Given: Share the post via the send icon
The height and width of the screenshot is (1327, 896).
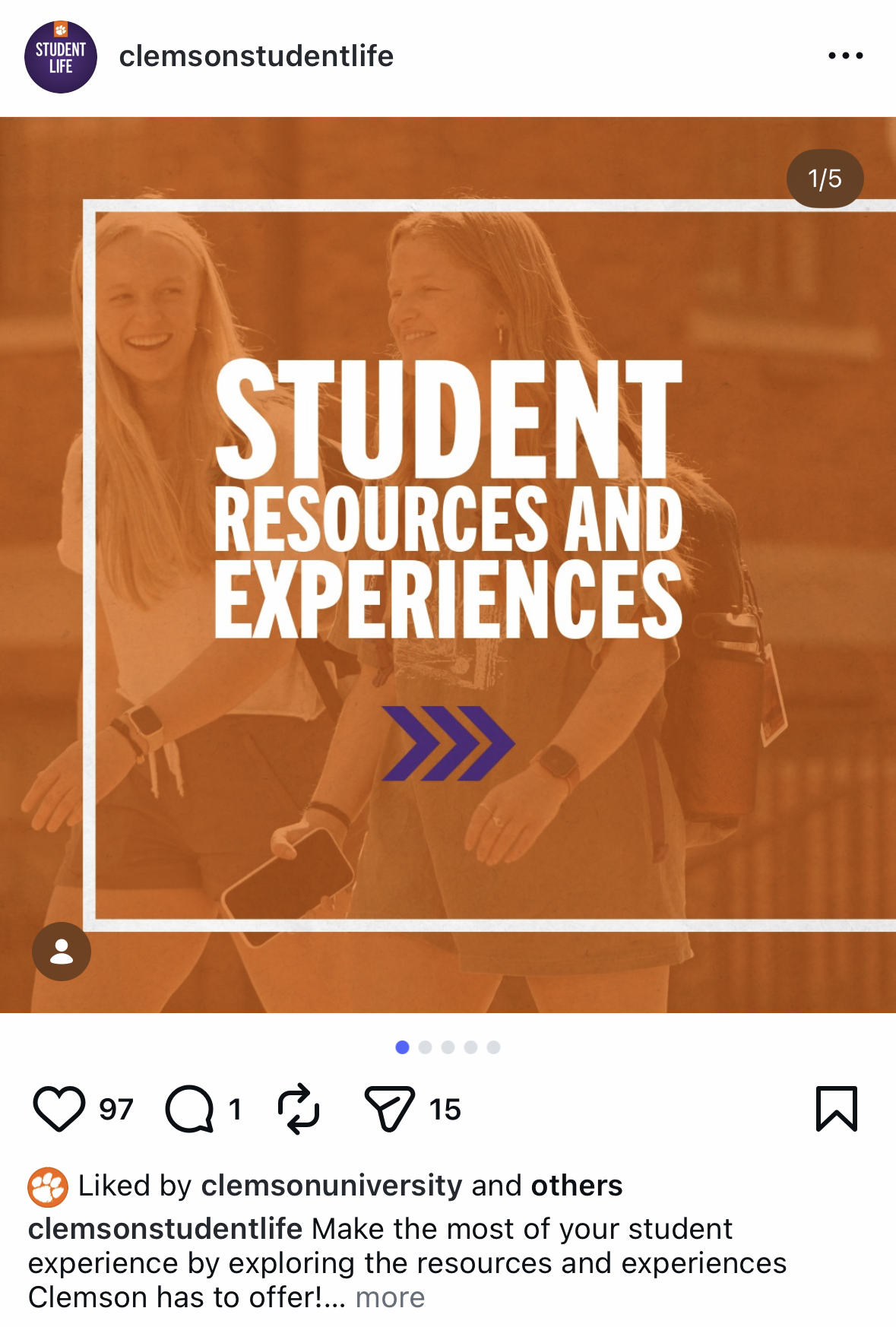Looking at the screenshot, I should tap(389, 1109).
